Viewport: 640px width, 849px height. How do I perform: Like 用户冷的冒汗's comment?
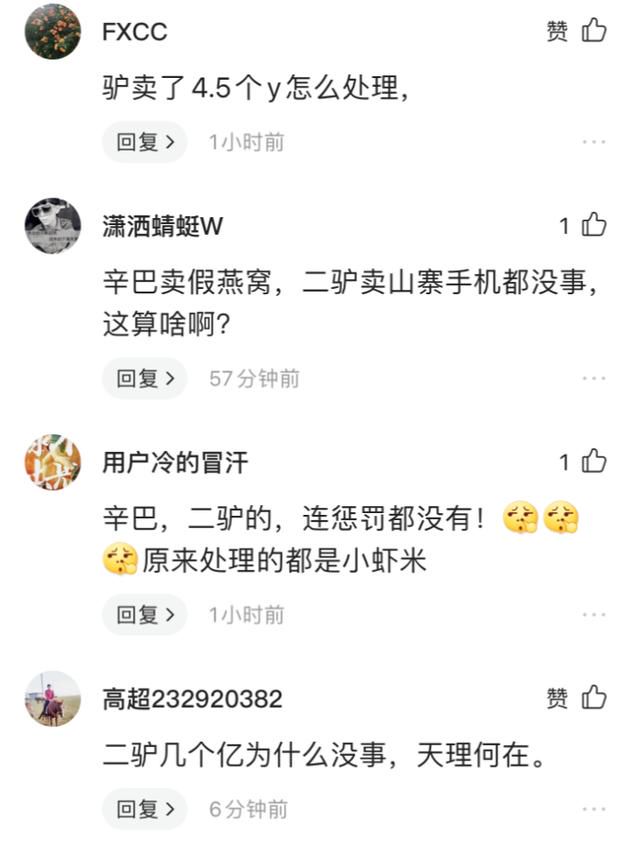pyautogui.click(x=594, y=461)
